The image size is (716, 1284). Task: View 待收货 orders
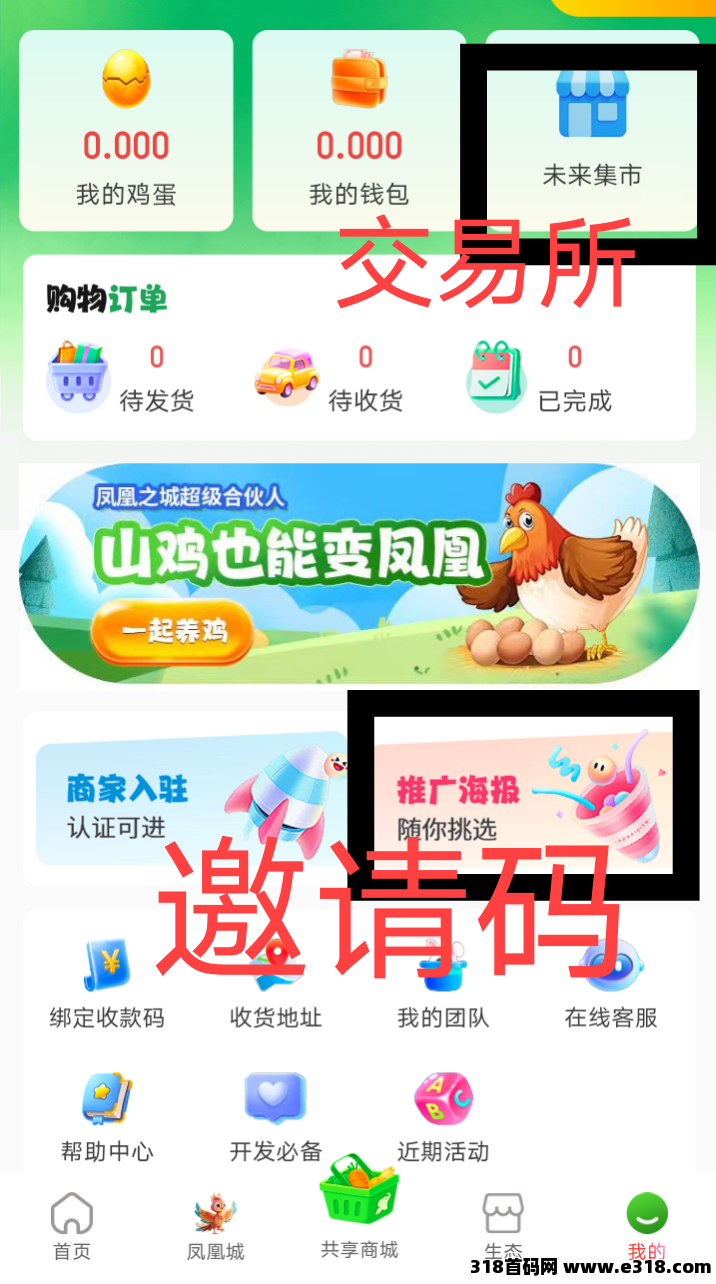[331, 378]
